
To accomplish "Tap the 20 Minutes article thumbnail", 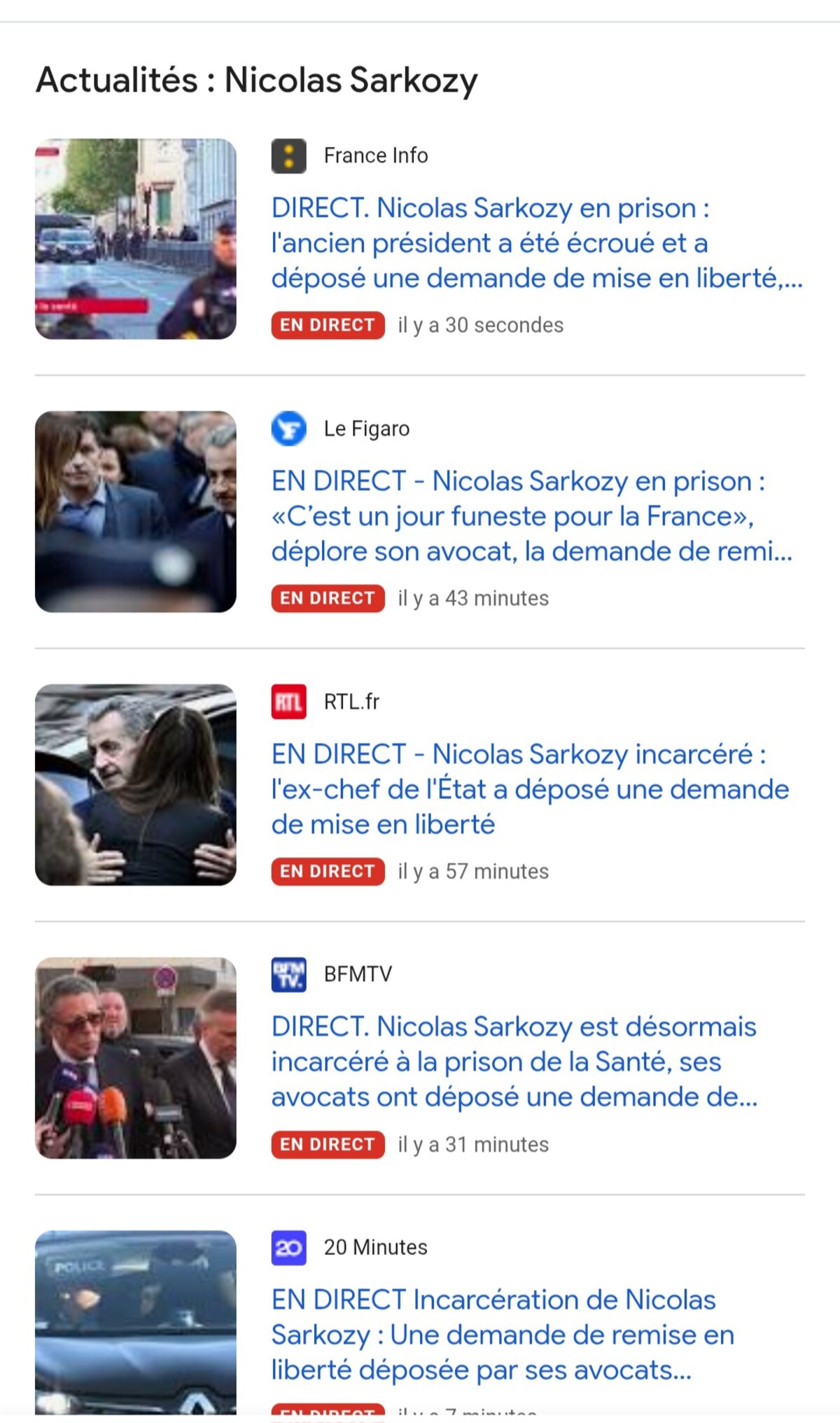I will tap(136, 1322).
